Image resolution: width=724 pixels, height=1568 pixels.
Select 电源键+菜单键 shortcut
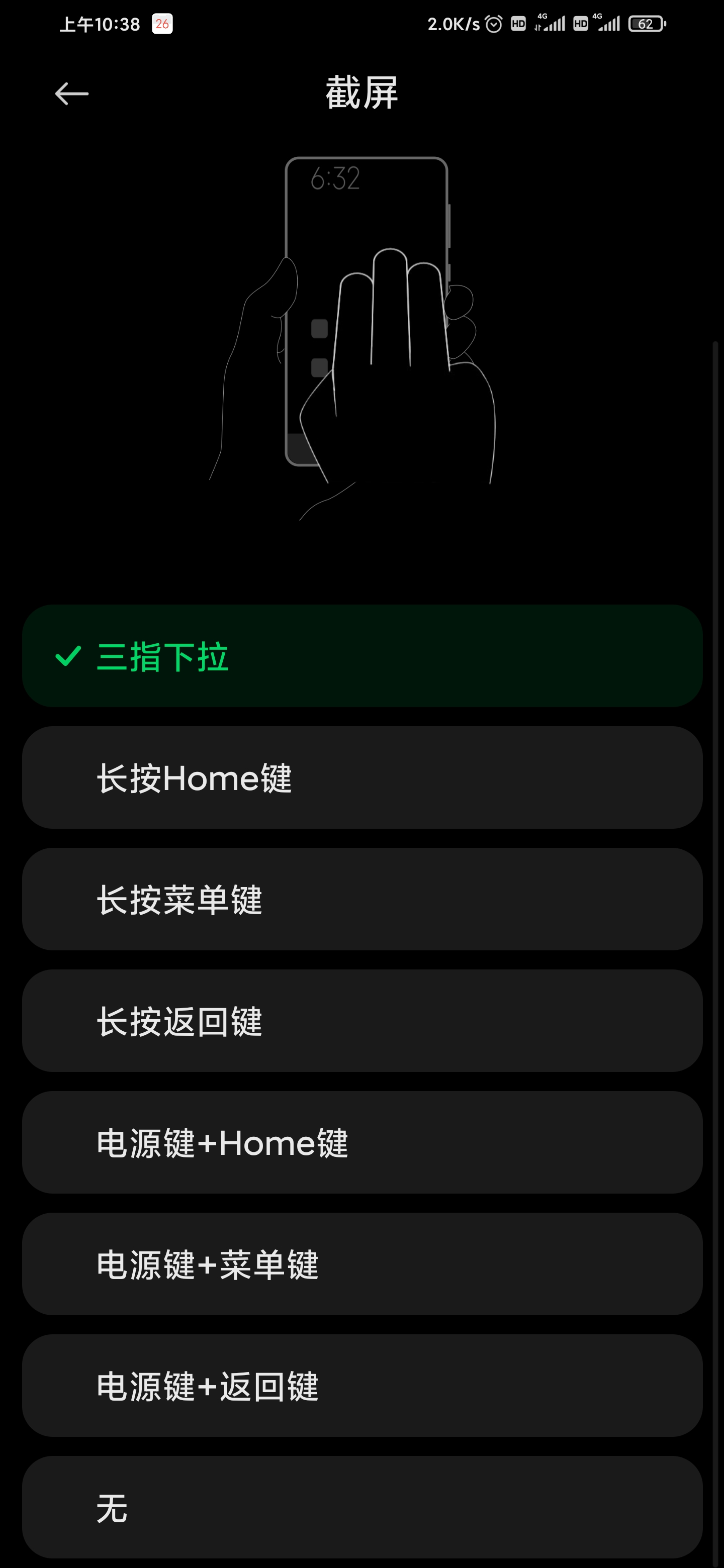pyautogui.click(x=363, y=1263)
